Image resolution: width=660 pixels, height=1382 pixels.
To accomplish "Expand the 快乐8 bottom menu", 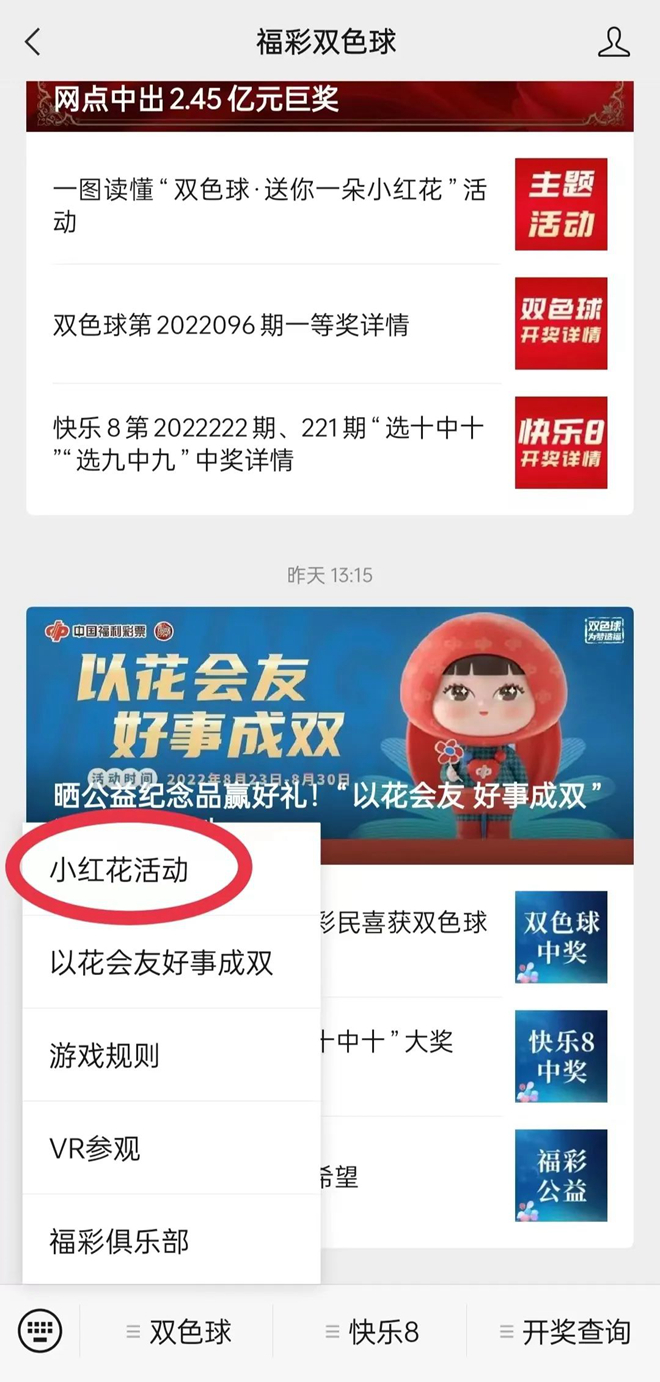I will pyautogui.click(x=373, y=1332).
